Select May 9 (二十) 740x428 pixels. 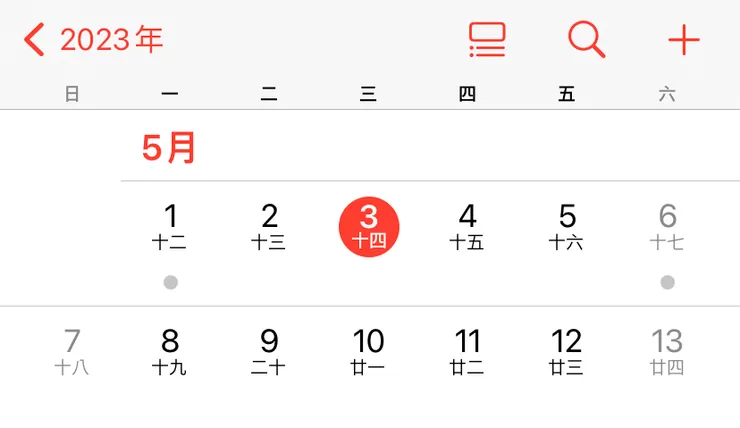269,352
